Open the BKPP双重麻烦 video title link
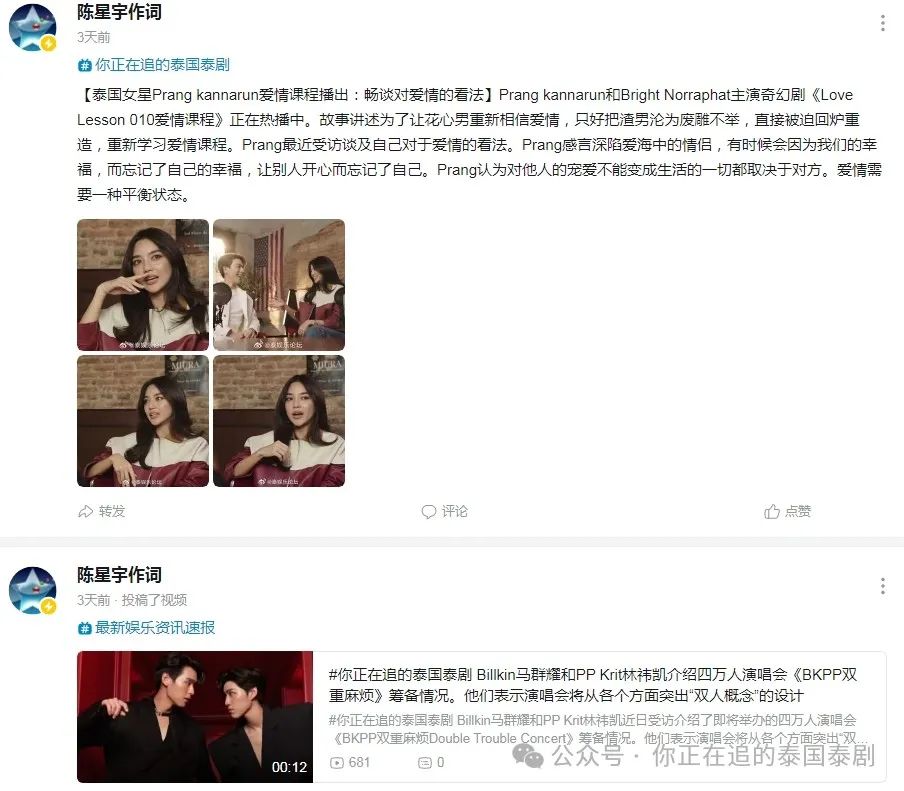The width and height of the screenshot is (904, 791). pyautogui.click(x=592, y=685)
